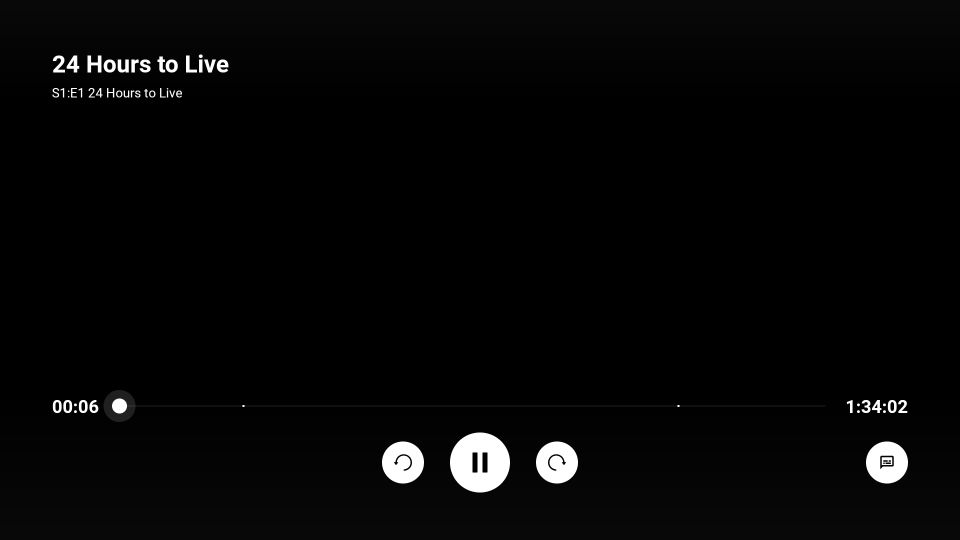Rewind the video a few seconds
Image resolution: width=960 pixels, height=540 pixels.
pyautogui.click(x=403, y=462)
